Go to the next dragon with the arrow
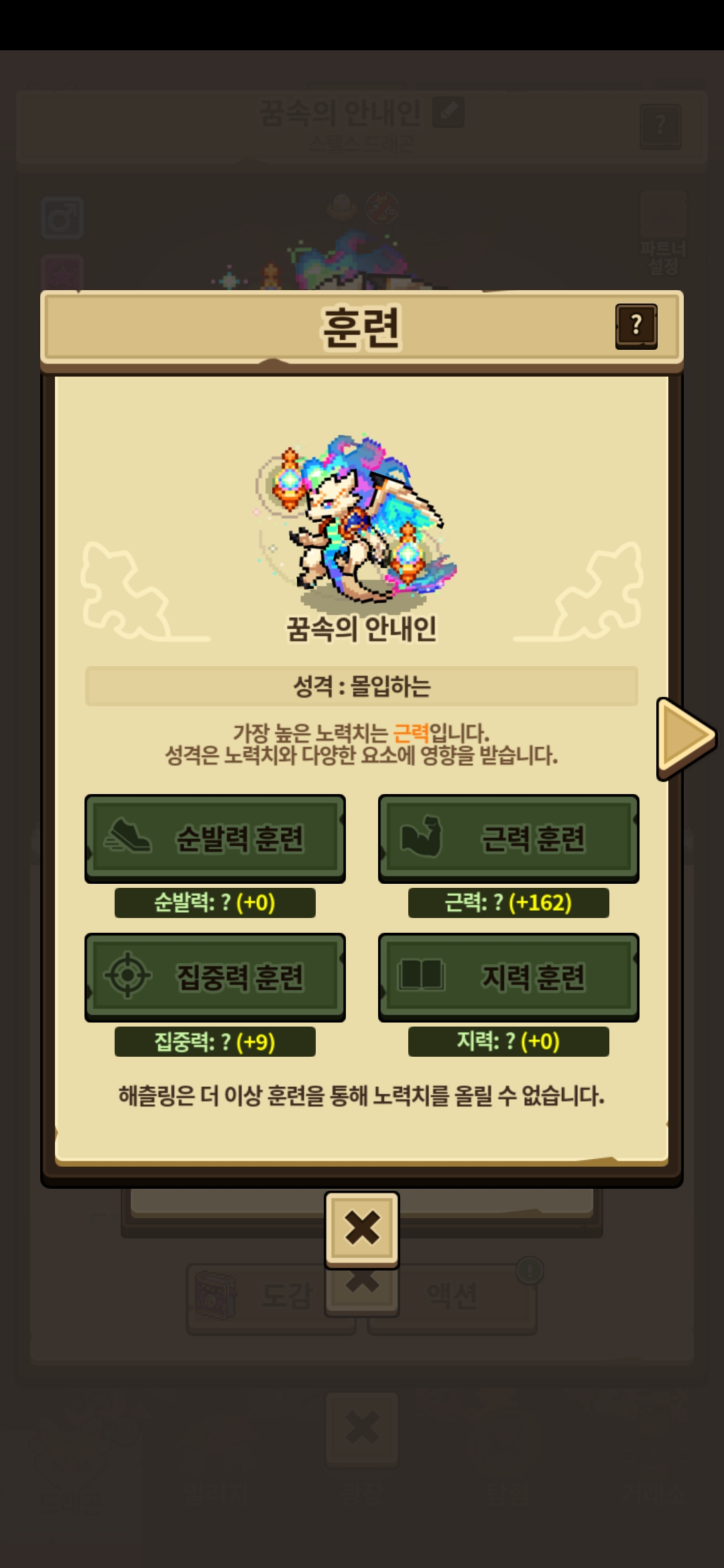Image resolution: width=724 pixels, height=1568 pixels. click(x=686, y=738)
